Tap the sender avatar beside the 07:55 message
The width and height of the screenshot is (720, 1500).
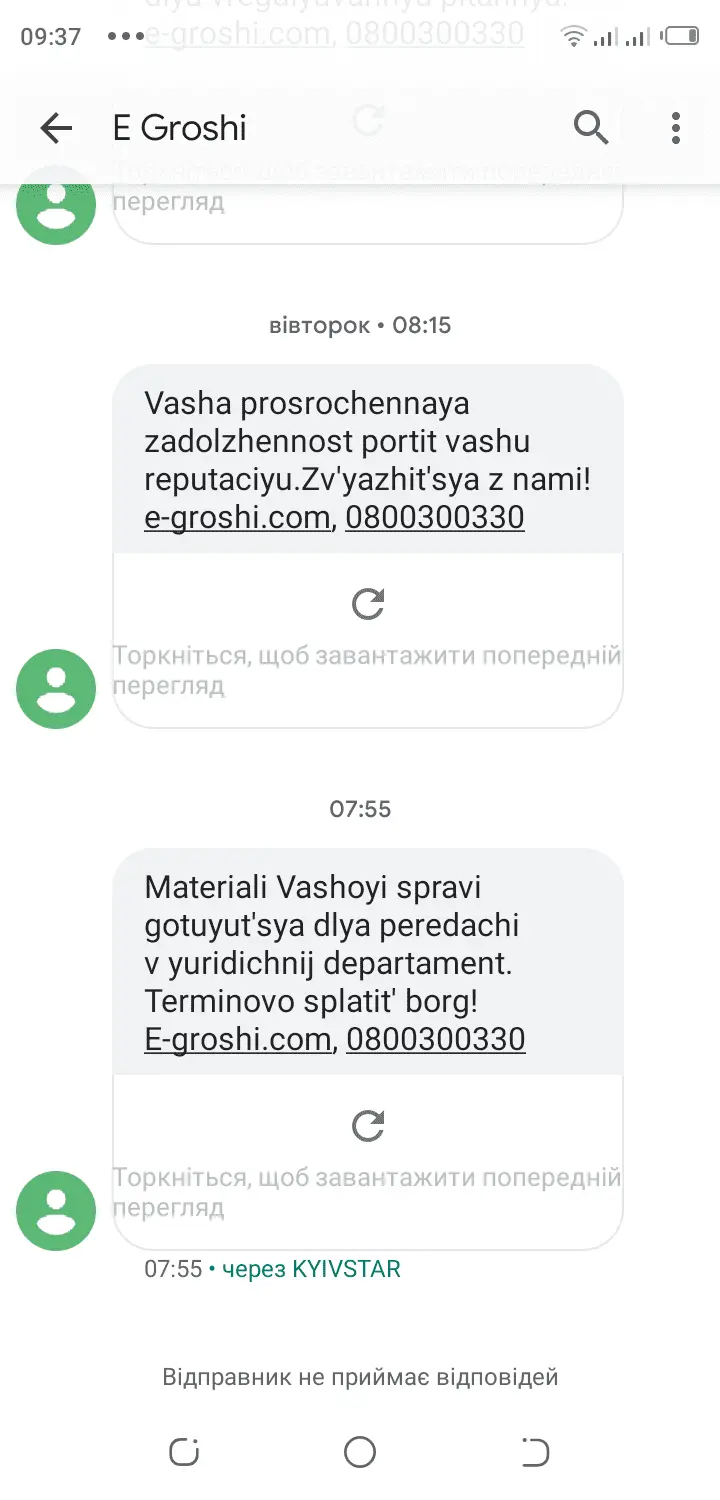56,1210
